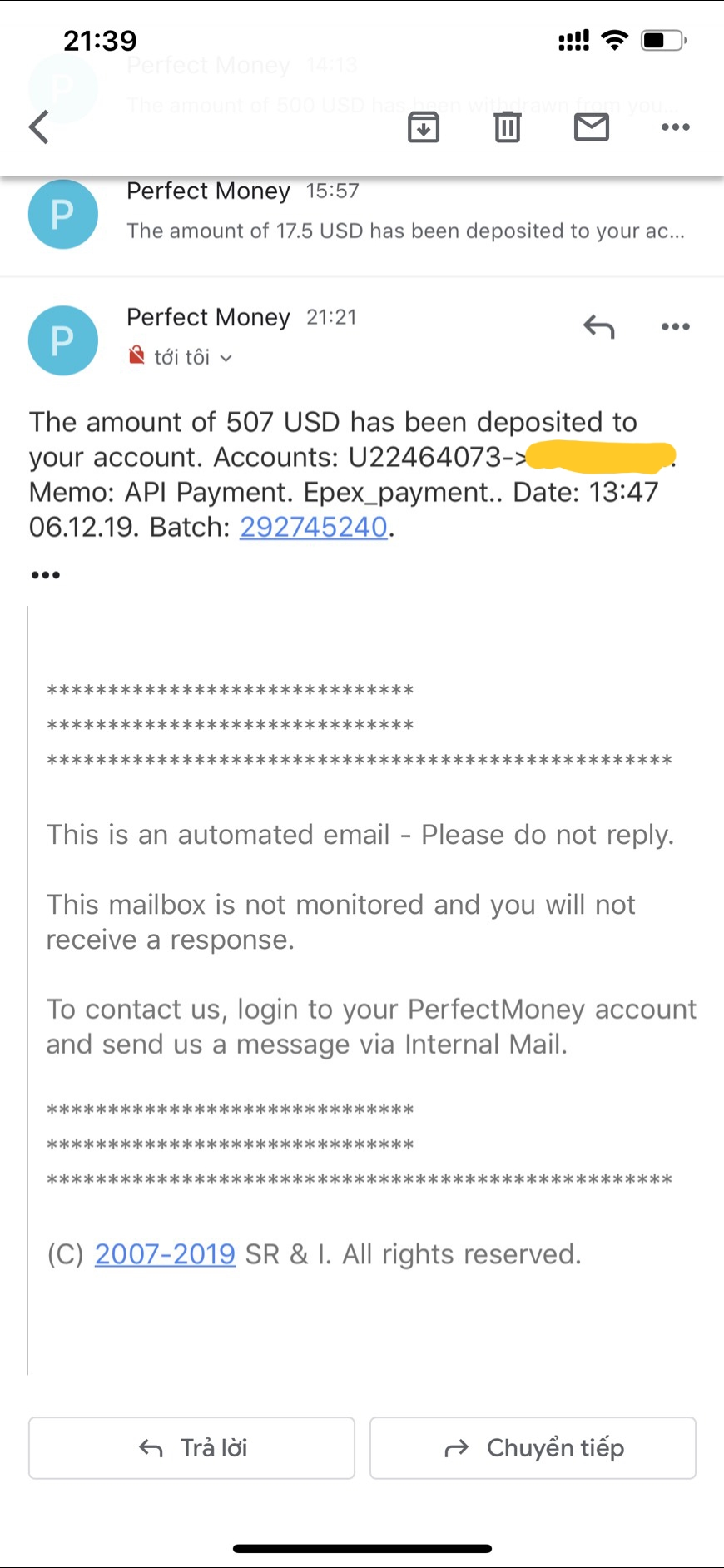The height and width of the screenshot is (1568, 724).
Task: Tap the Trả lời reply button
Action: [x=191, y=1448]
